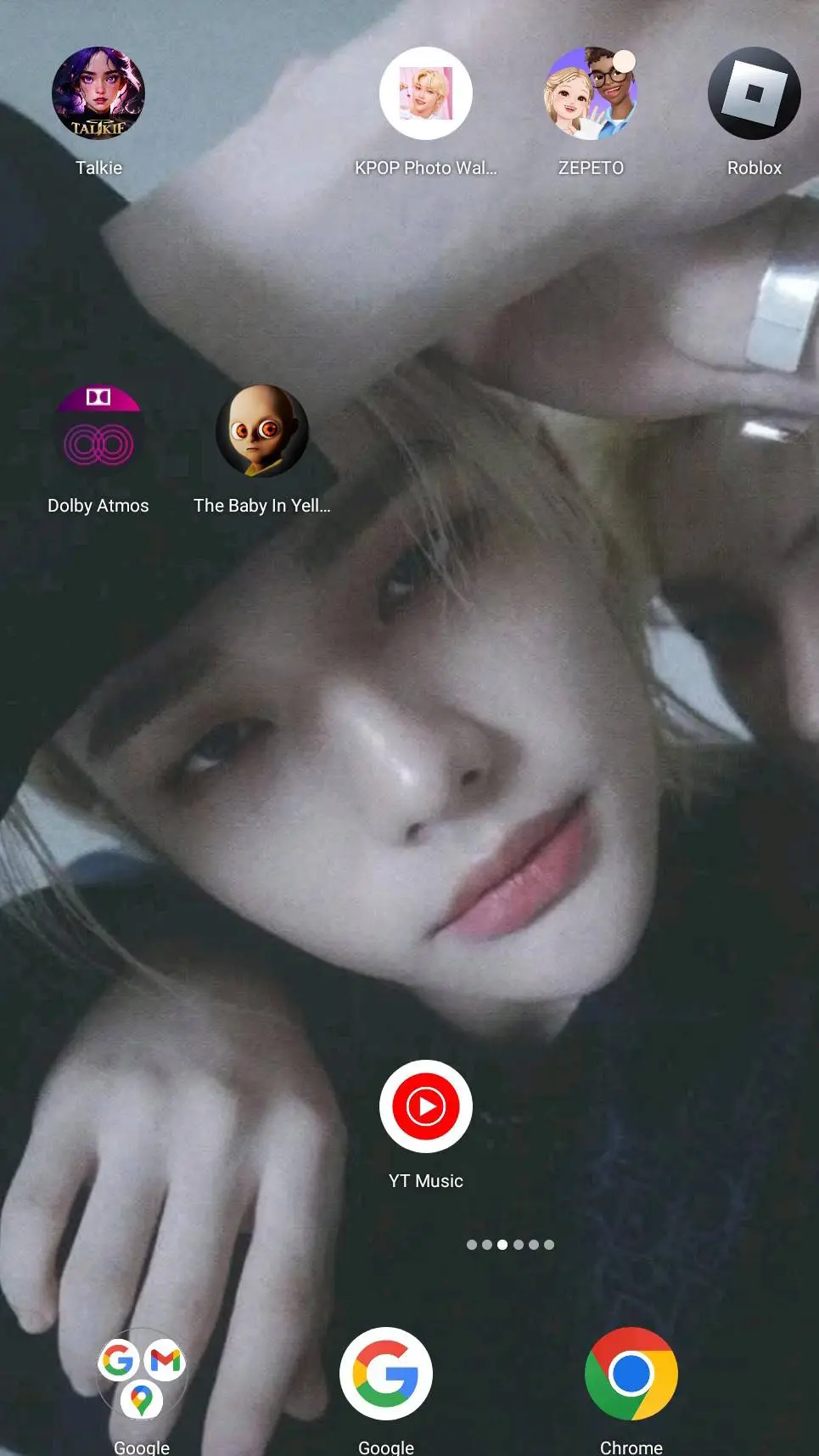Open the Talkie app
The image size is (819, 1456).
98,93
